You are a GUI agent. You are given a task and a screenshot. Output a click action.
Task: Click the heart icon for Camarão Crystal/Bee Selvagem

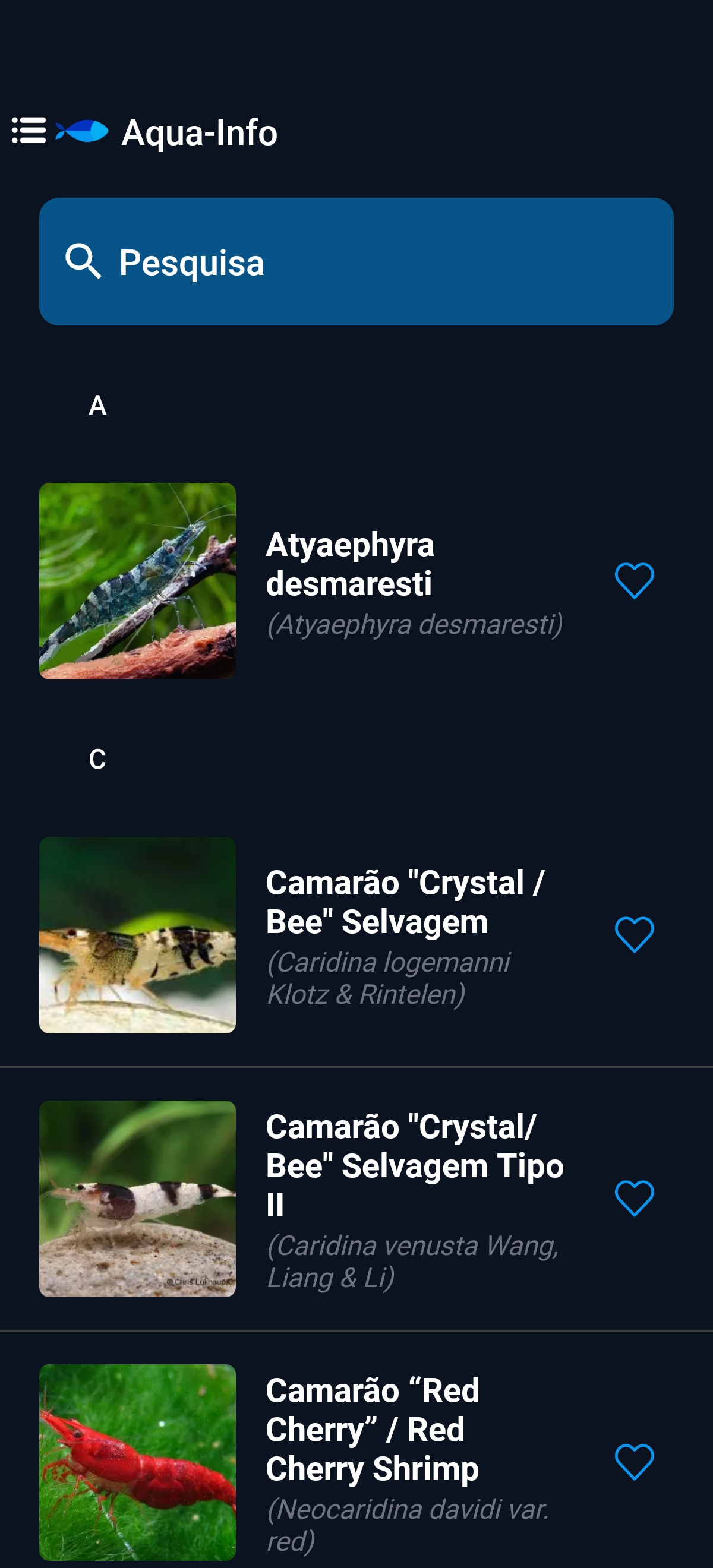click(x=634, y=935)
